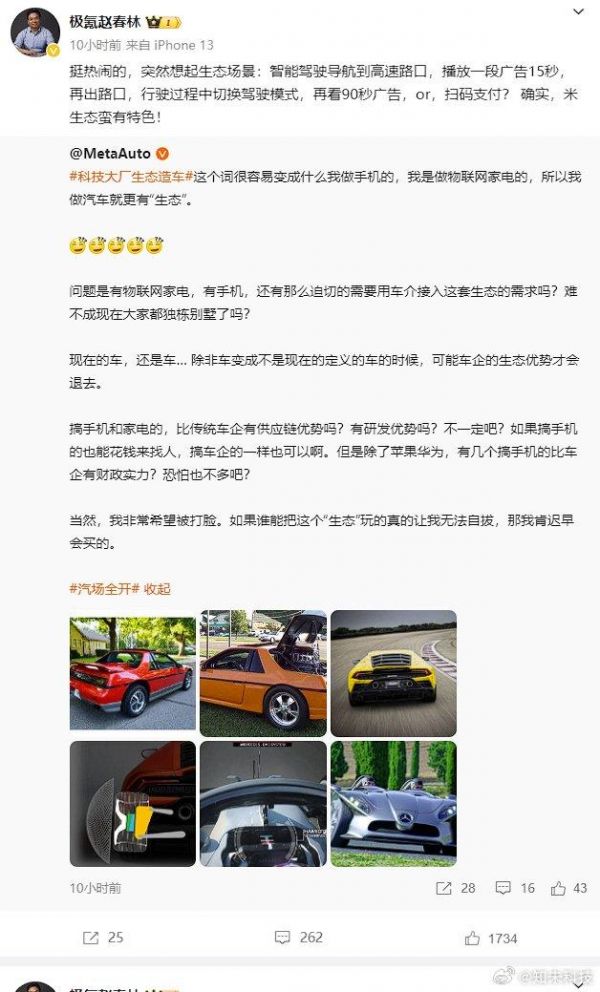This screenshot has width=600, height=992.
Task: View the red sports car photo
Action: 132,670
